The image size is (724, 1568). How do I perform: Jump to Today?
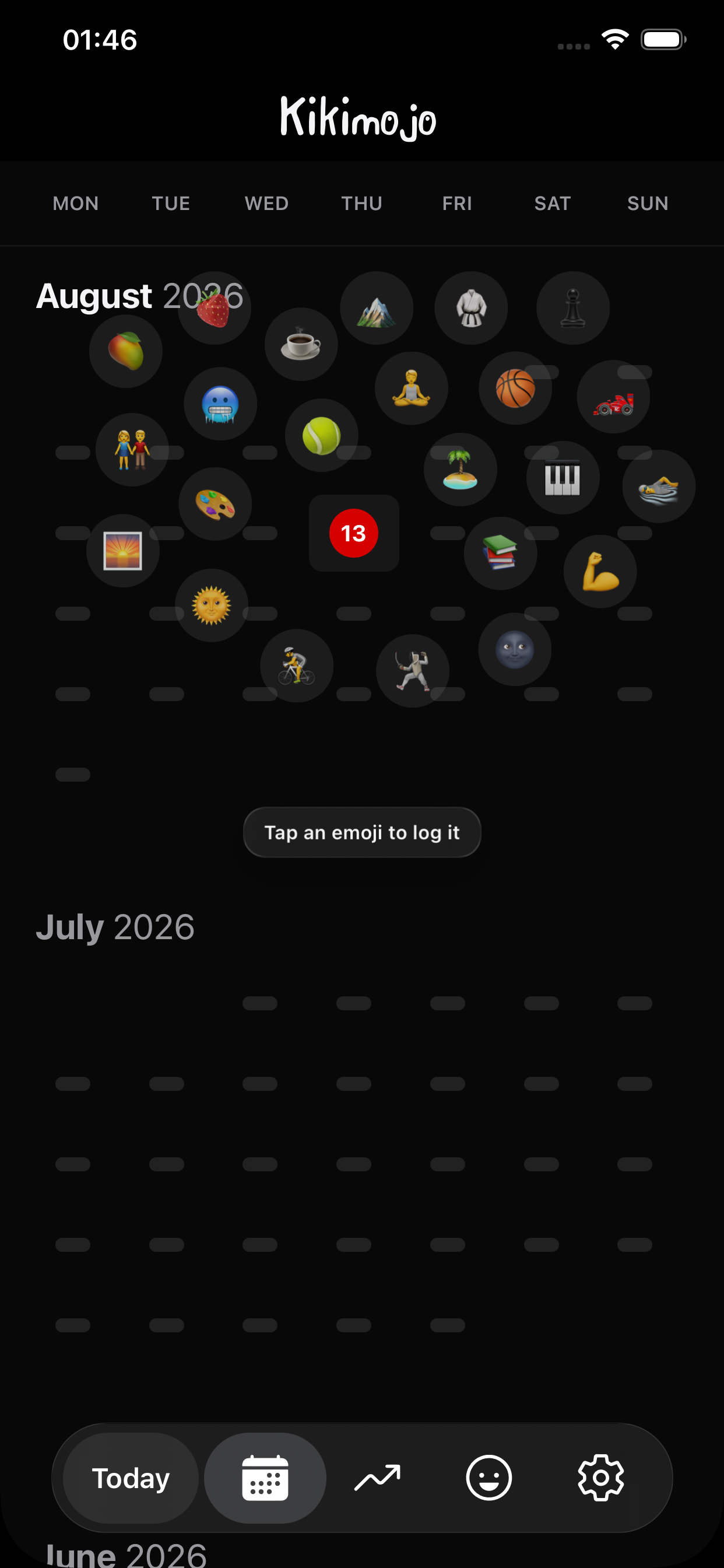[130, 1478]
